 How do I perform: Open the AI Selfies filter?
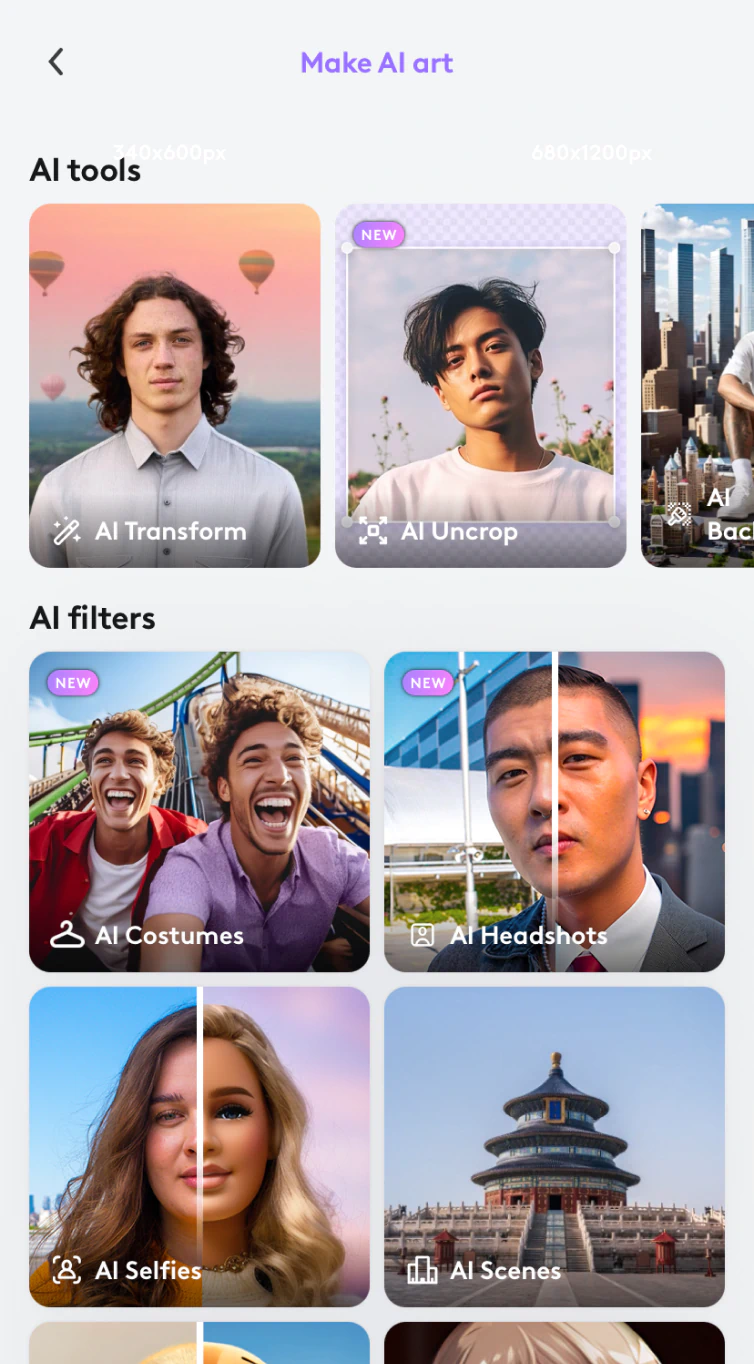[x=199, y=1146]
